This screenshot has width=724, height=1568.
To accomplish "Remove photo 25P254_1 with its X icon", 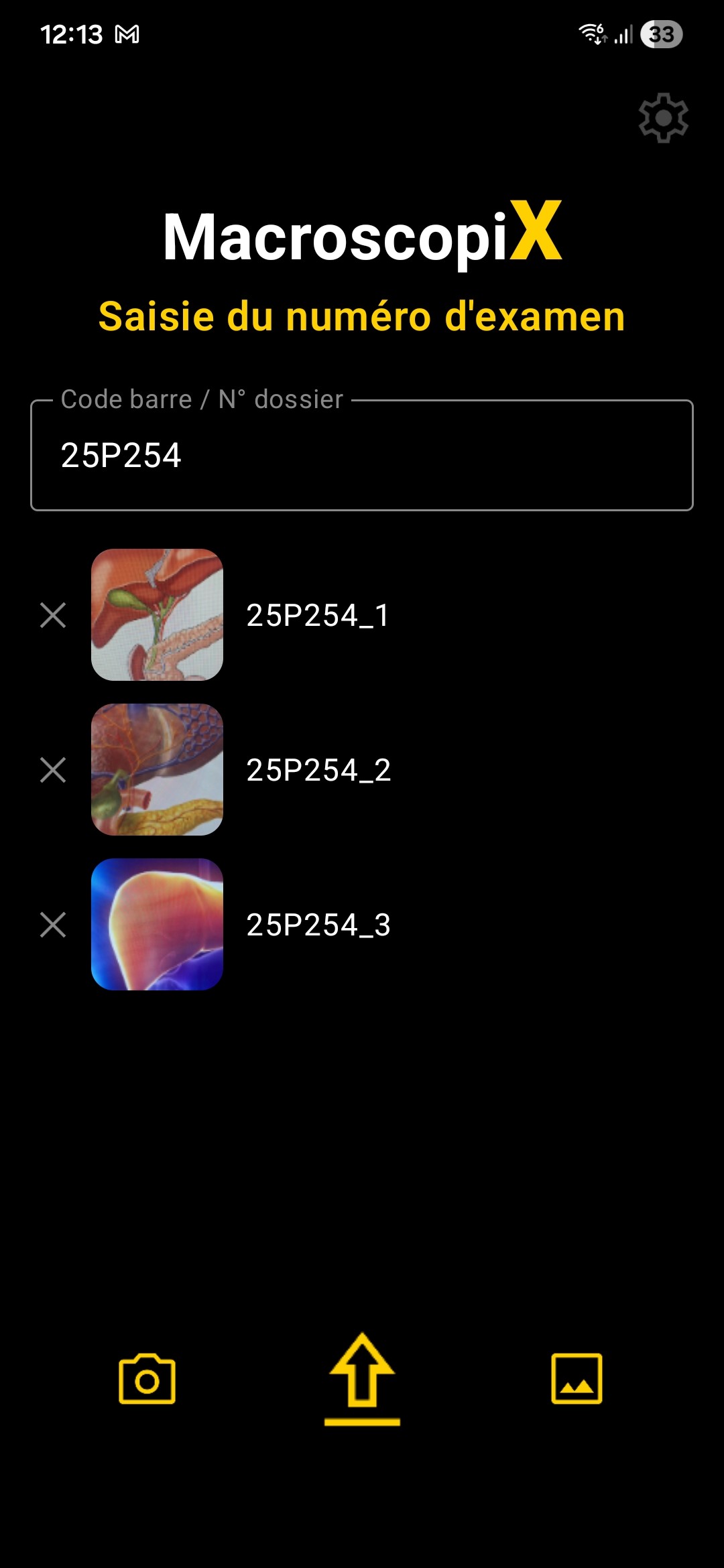I will pos(53,613).
